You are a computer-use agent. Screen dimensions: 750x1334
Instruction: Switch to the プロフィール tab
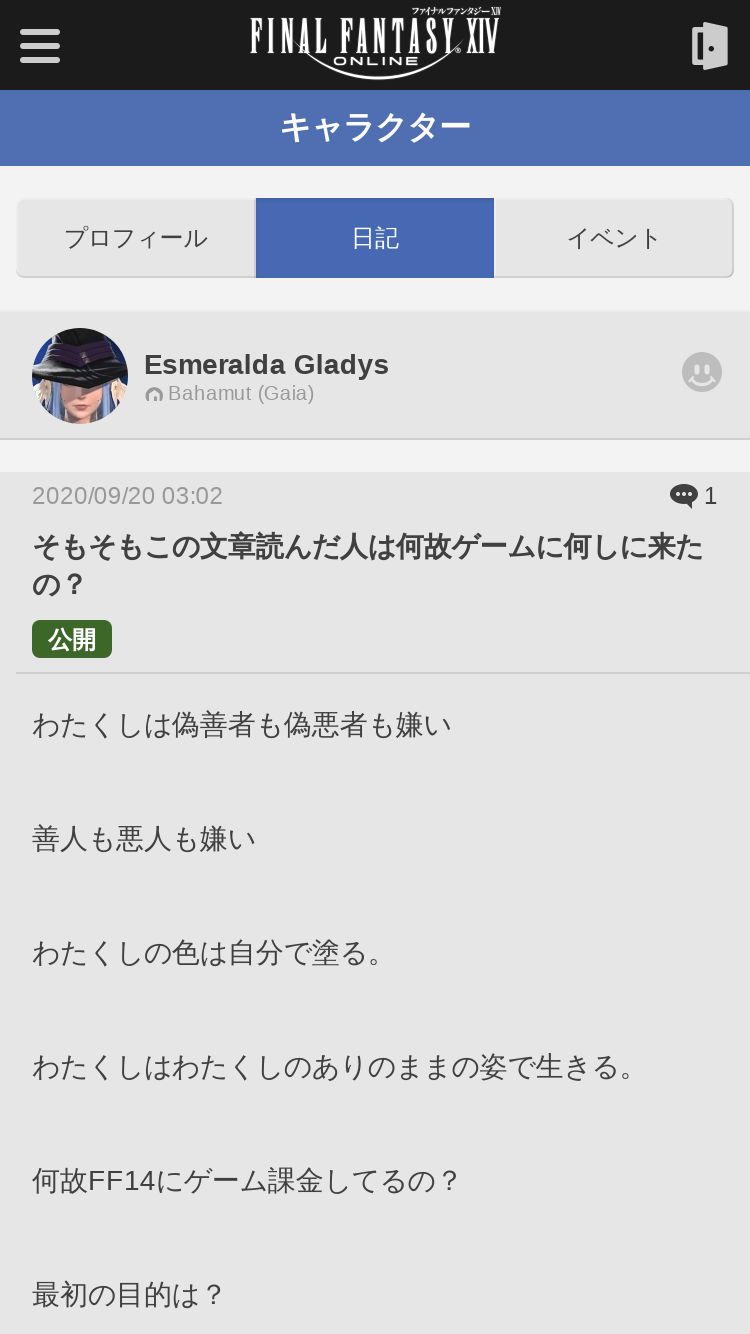136,238
